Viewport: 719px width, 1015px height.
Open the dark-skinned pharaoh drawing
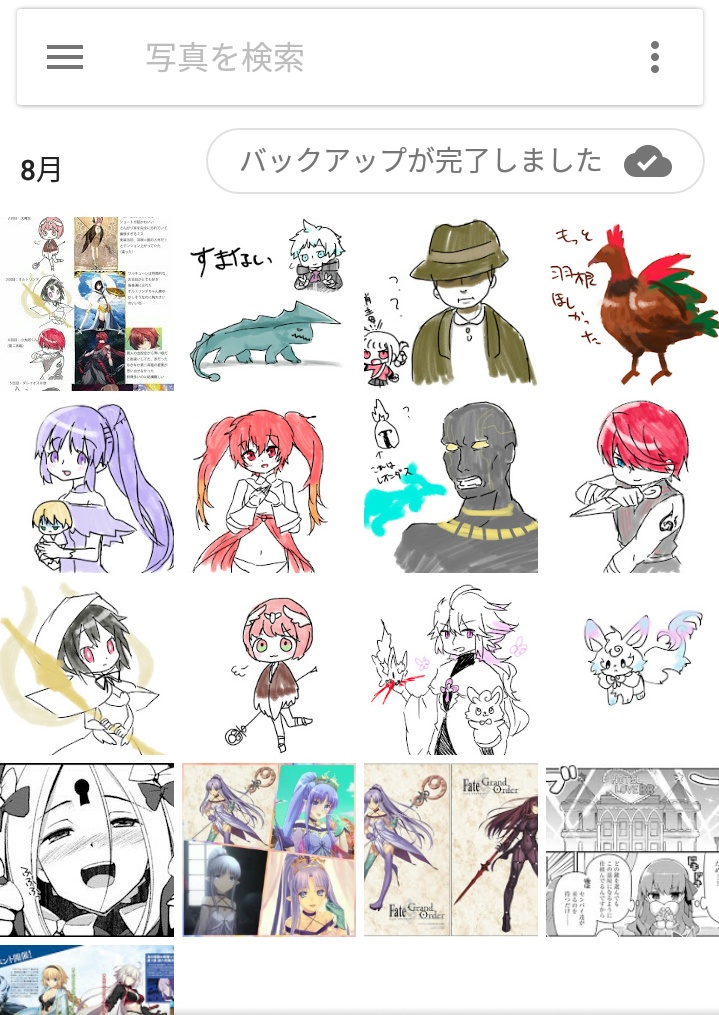tap(451, 486)
